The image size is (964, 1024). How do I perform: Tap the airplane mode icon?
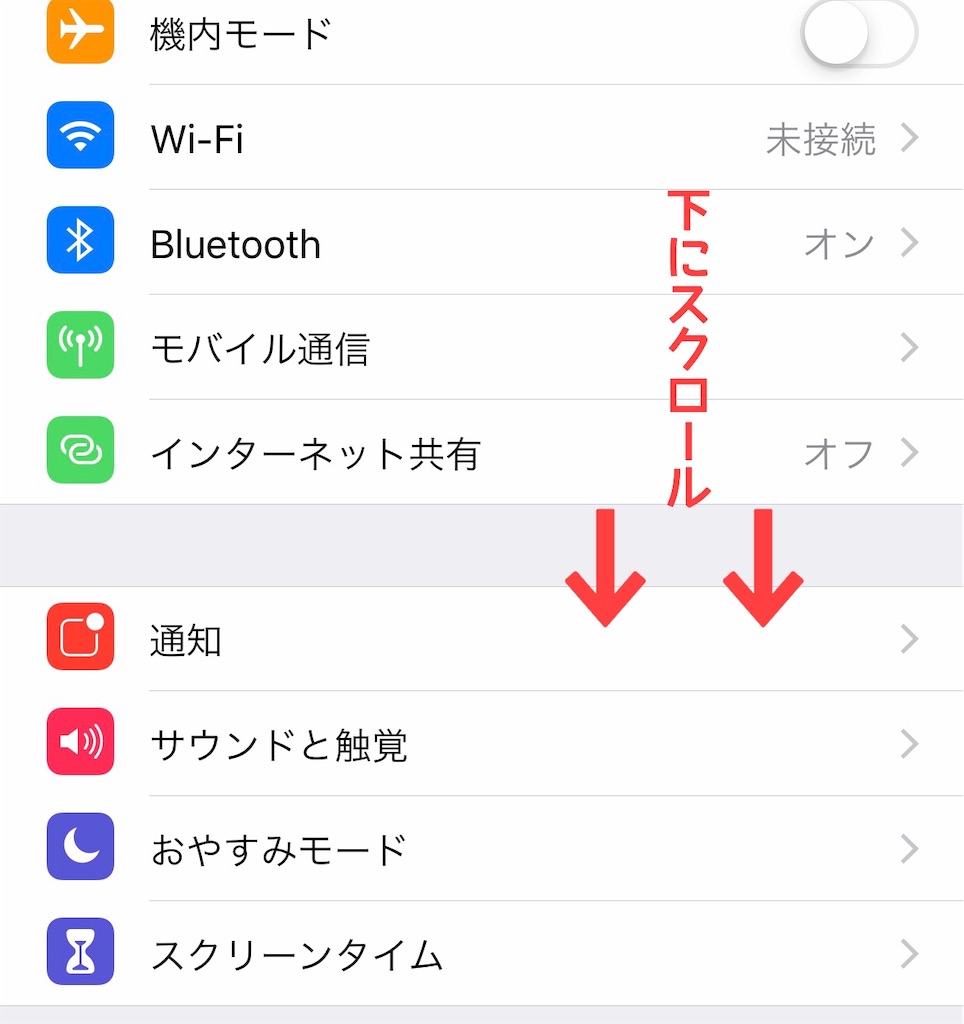coord(80,31)
